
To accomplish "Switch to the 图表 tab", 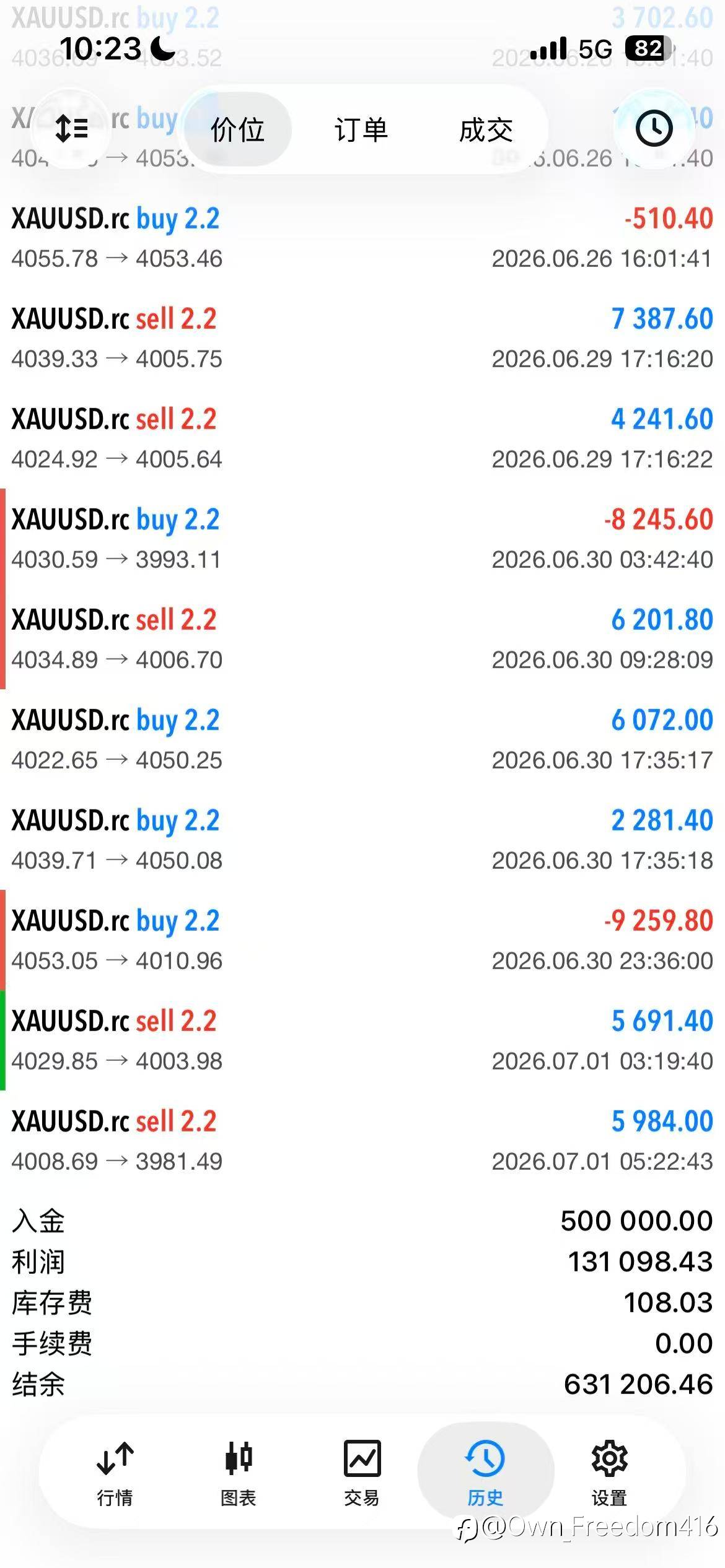I will pyautogui.click(x=239, y=1474).
